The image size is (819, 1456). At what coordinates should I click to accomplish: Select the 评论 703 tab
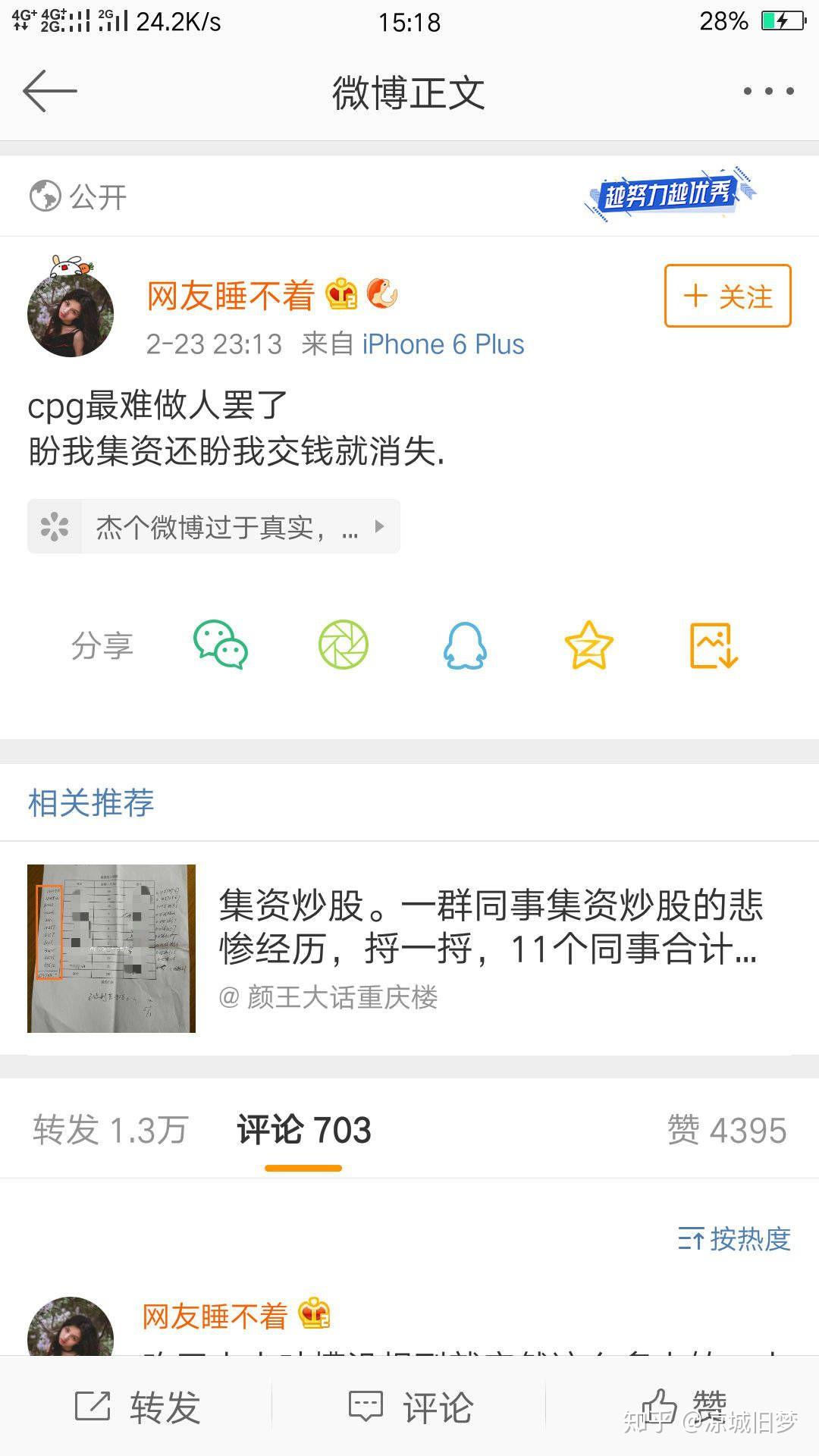304,1130
